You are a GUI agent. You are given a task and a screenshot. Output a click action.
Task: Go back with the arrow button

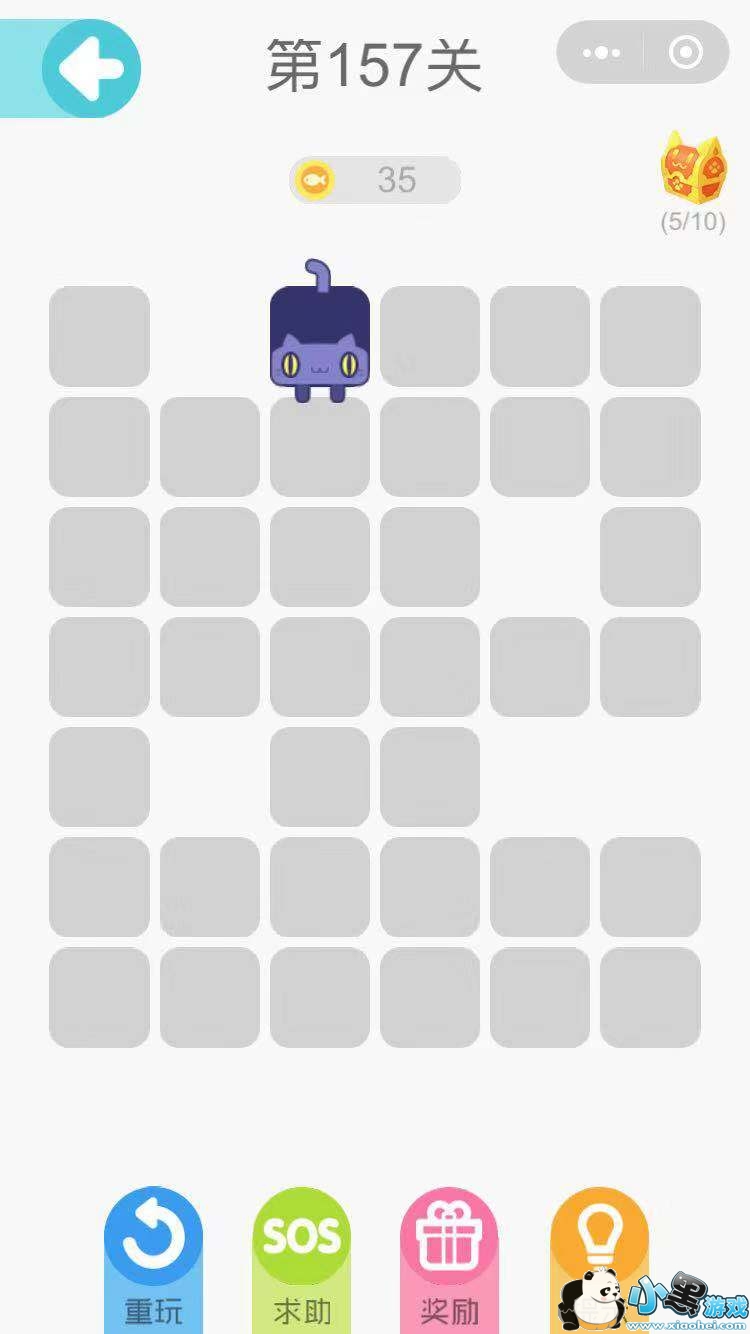(91, 69)
